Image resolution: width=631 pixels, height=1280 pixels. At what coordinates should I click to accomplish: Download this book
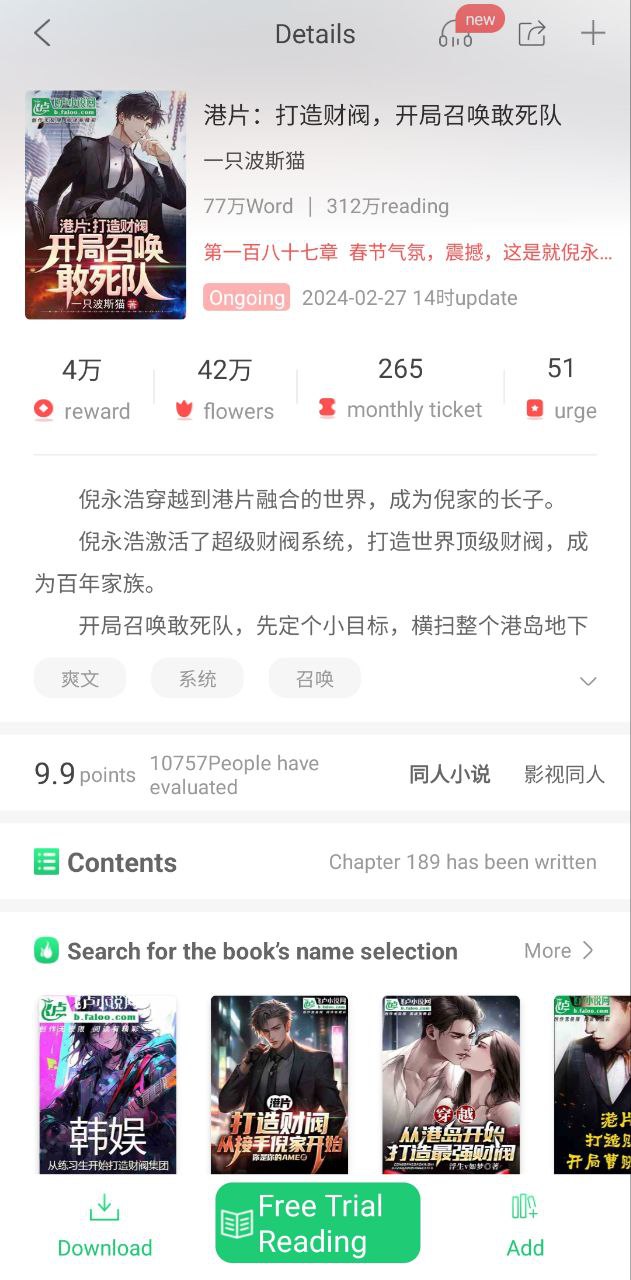pos(104,1225)
